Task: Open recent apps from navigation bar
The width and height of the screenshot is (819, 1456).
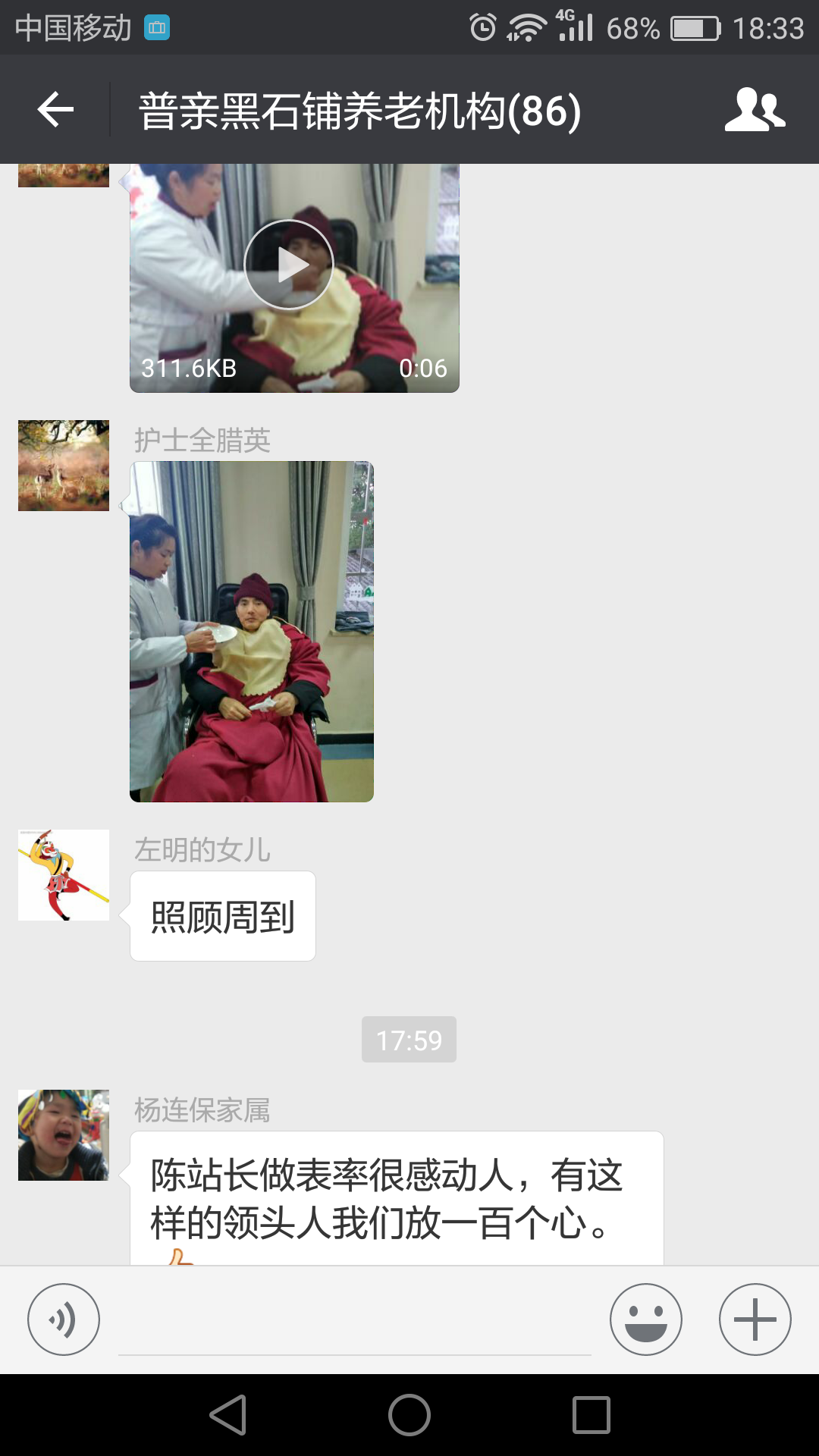Action: [591, 1415]
